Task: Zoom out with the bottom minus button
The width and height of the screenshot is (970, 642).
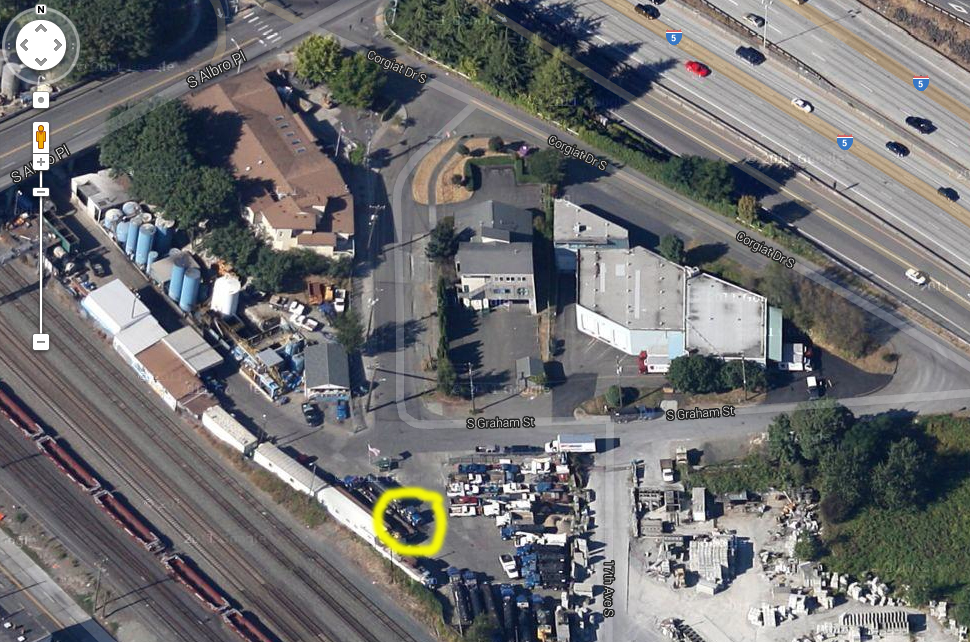Action: click(41, 342)
